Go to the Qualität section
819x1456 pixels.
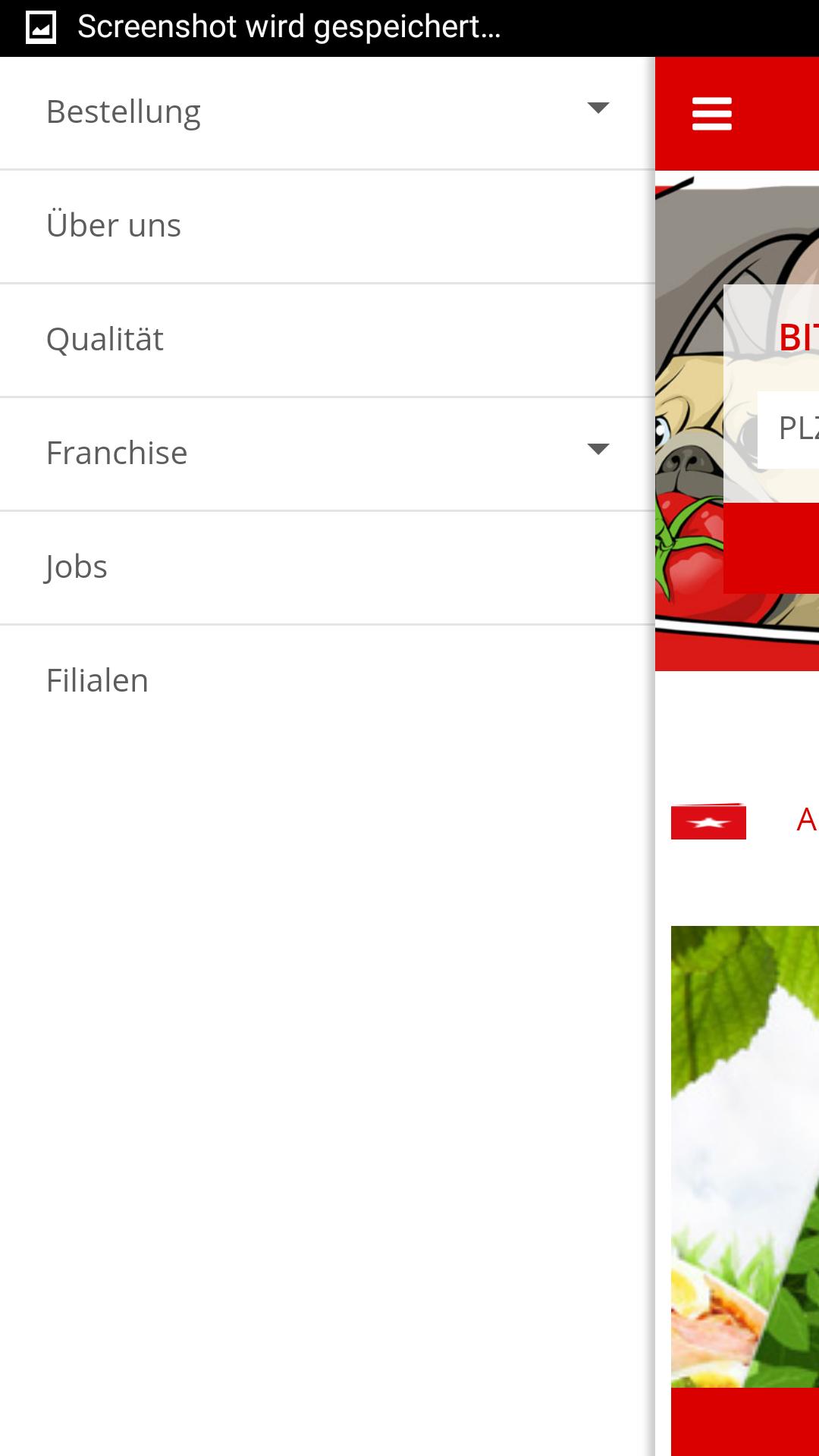click(x=105, y=340)
